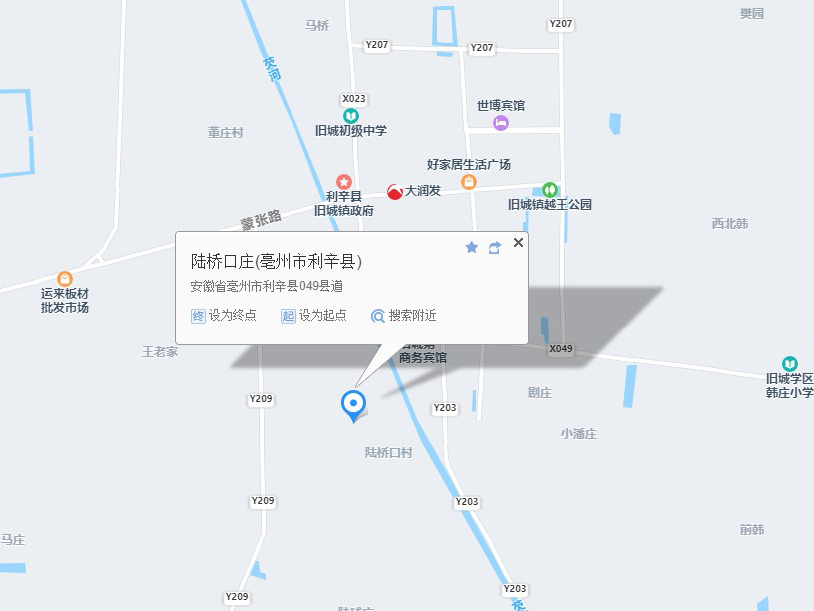Screen dimensions: 814x611
Task: Tap 搜索附近 to search nearby
Action: (404, 316)
